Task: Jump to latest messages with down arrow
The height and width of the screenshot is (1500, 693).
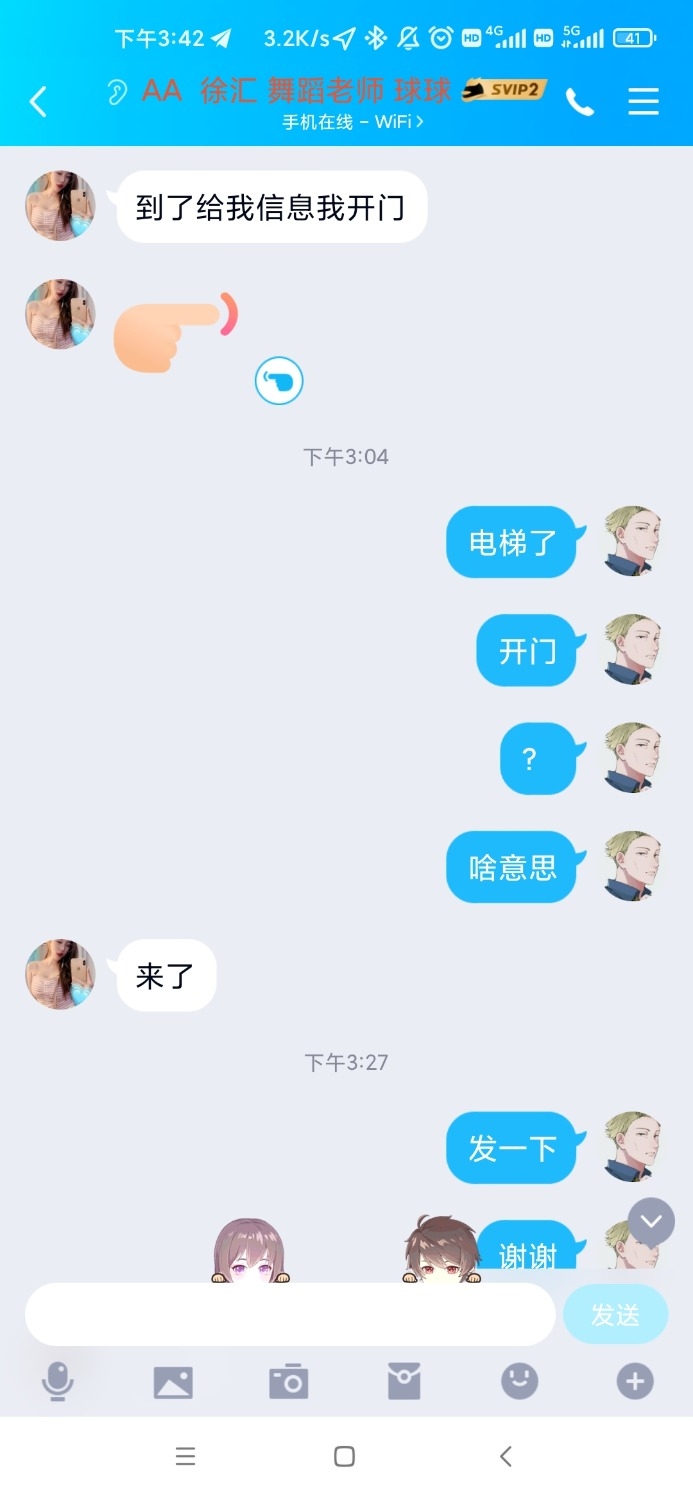Action: (651, 1221)
